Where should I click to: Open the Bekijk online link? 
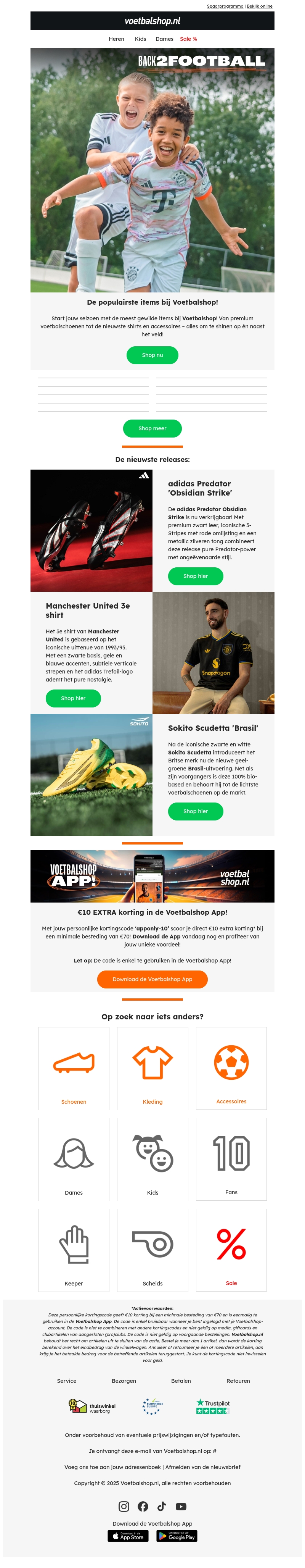[259, 6]
